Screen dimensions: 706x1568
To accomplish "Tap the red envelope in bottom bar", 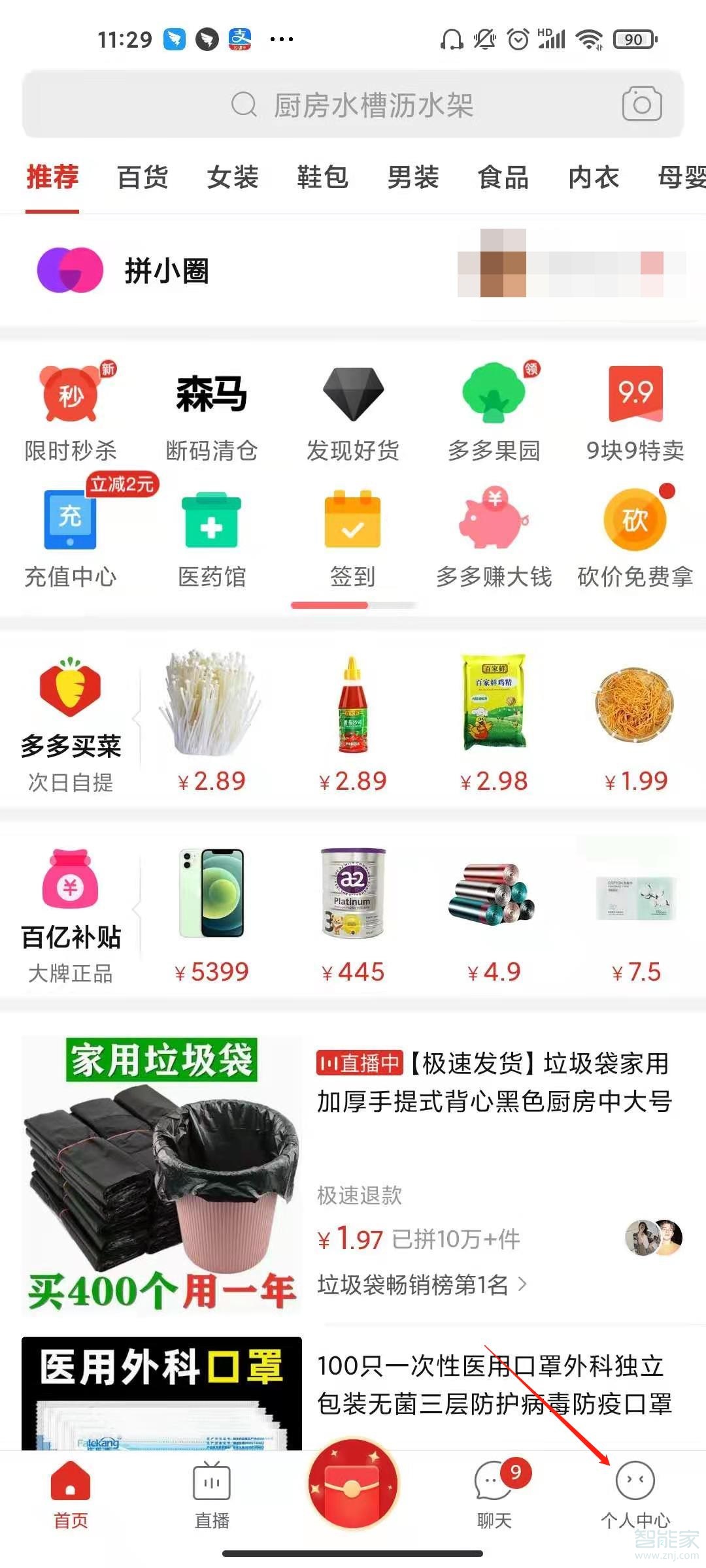I will (353, 1483).
